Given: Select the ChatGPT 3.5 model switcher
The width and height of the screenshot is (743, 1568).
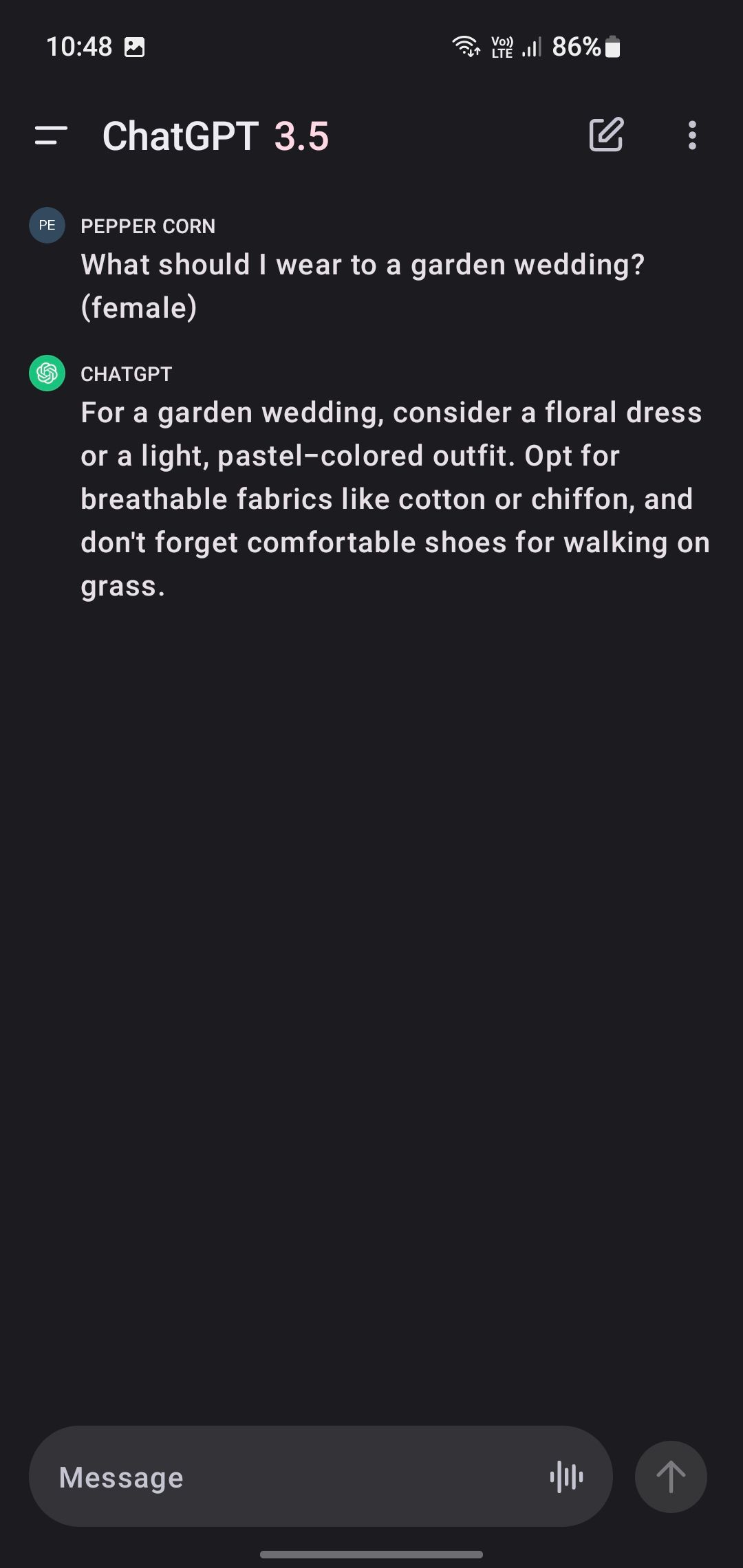Looking at the screenshot, I should 215,135.
